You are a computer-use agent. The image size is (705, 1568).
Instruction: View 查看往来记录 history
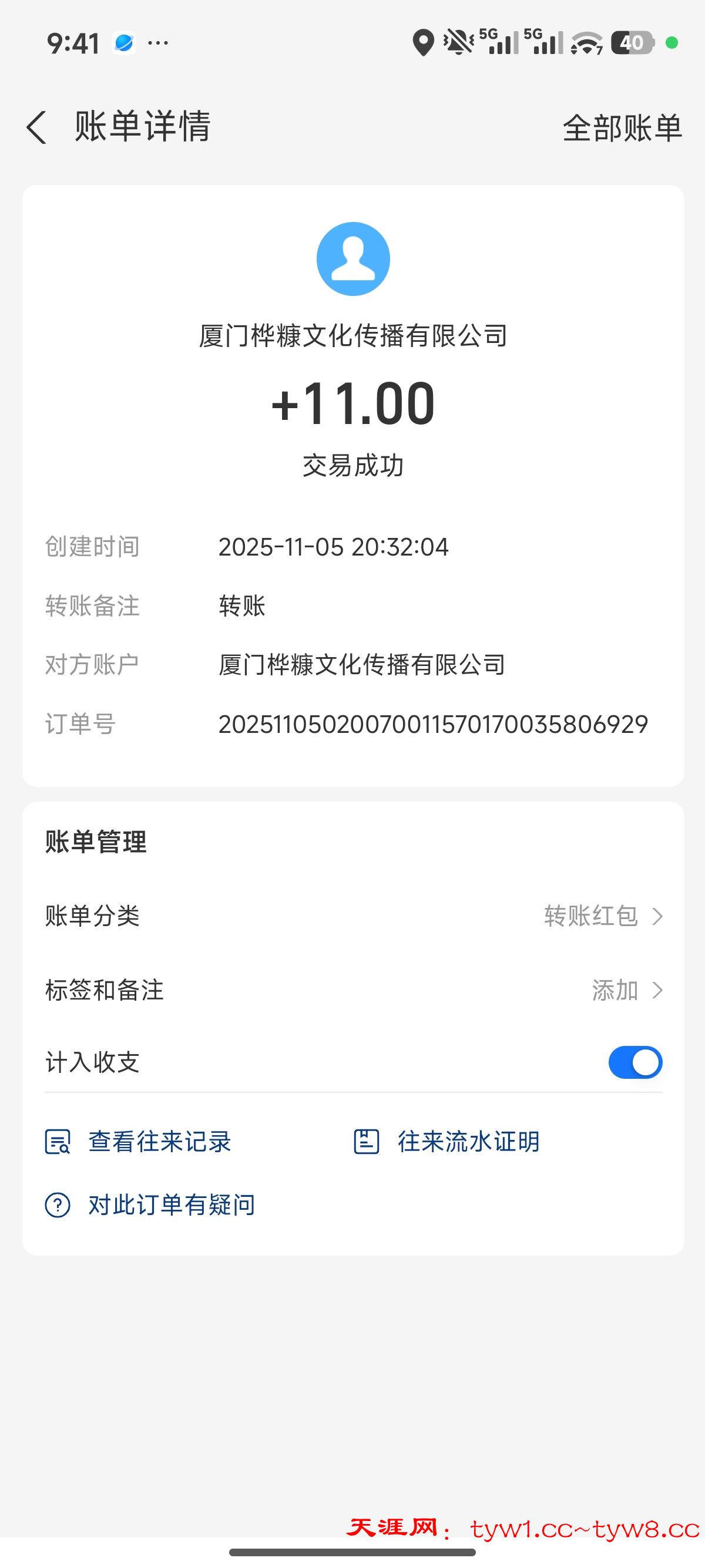pyautogui.click(x=139, y=1141)
